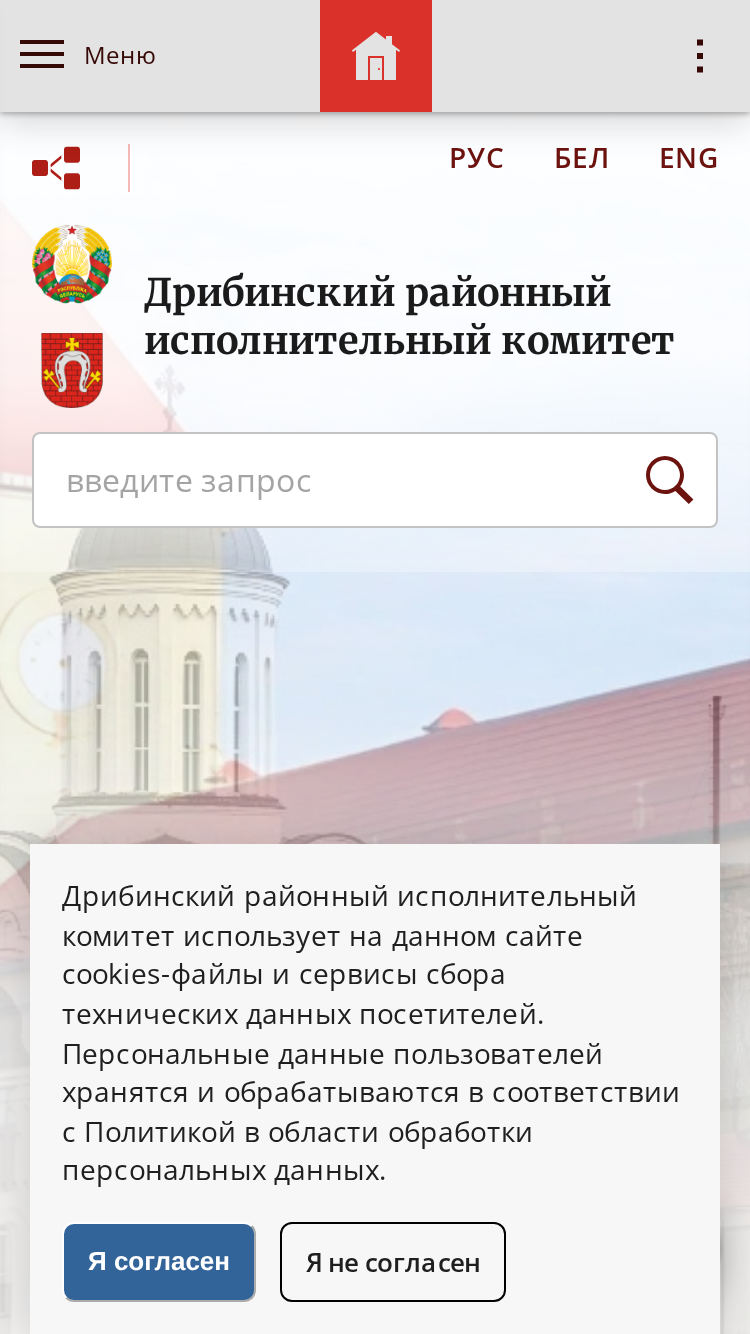Decline cookies with Я не согласен
The image size is (750, 1334).
[x=393, y=1262]
